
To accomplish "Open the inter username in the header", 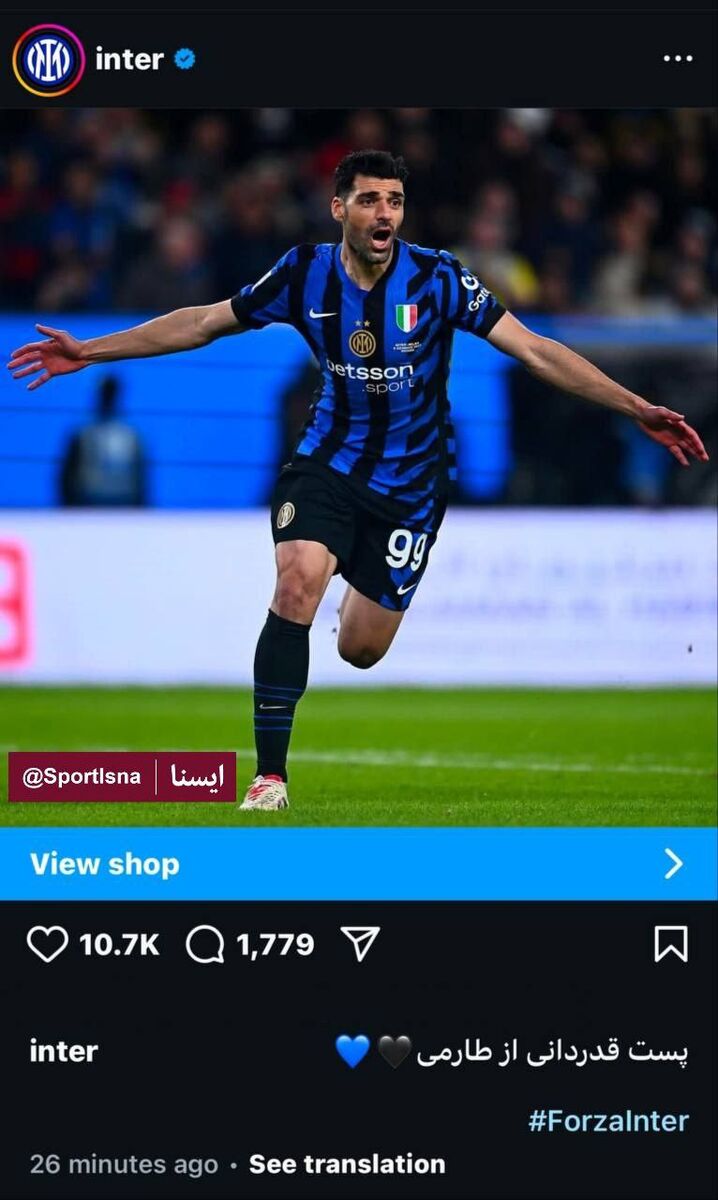I will pos(129,59).
